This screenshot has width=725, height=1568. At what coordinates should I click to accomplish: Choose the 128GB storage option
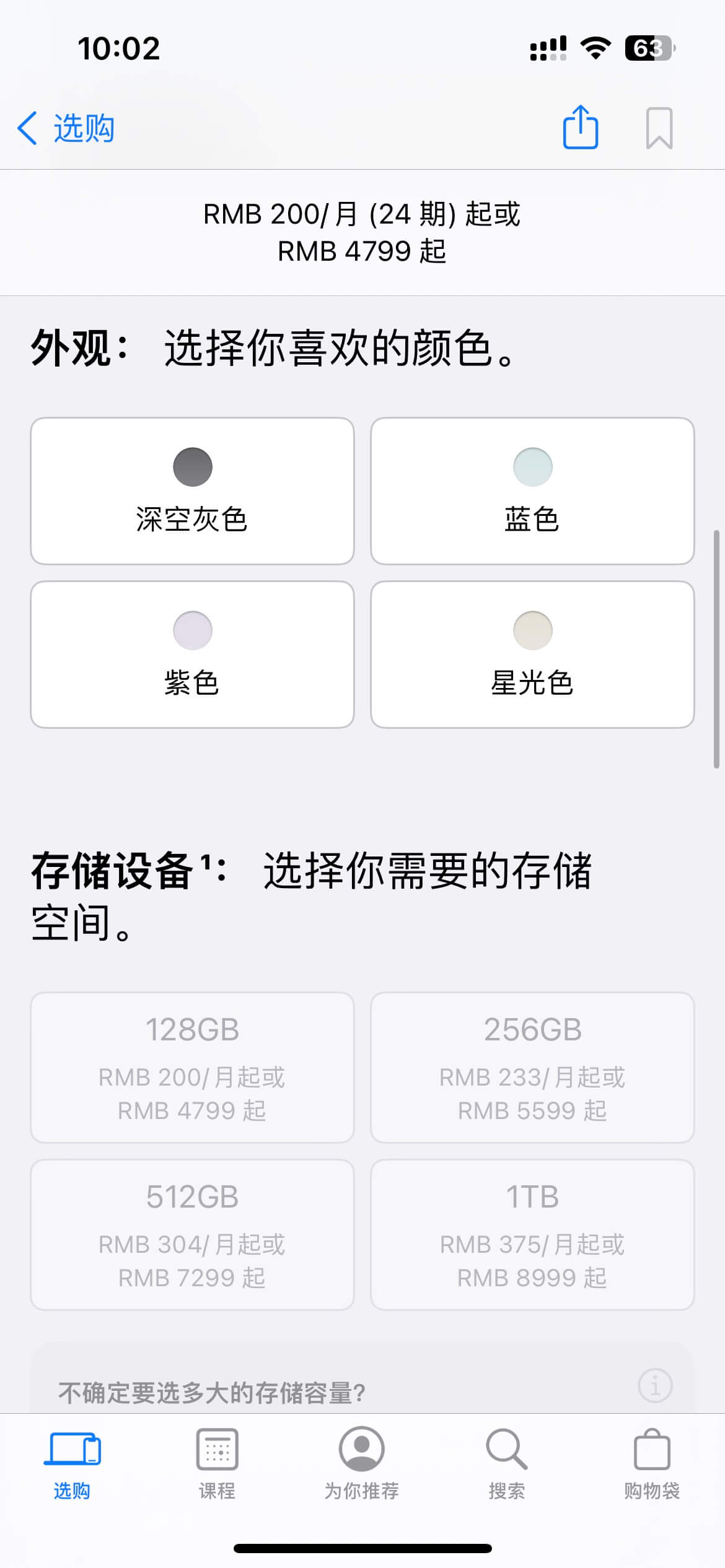click(193, 1068)
